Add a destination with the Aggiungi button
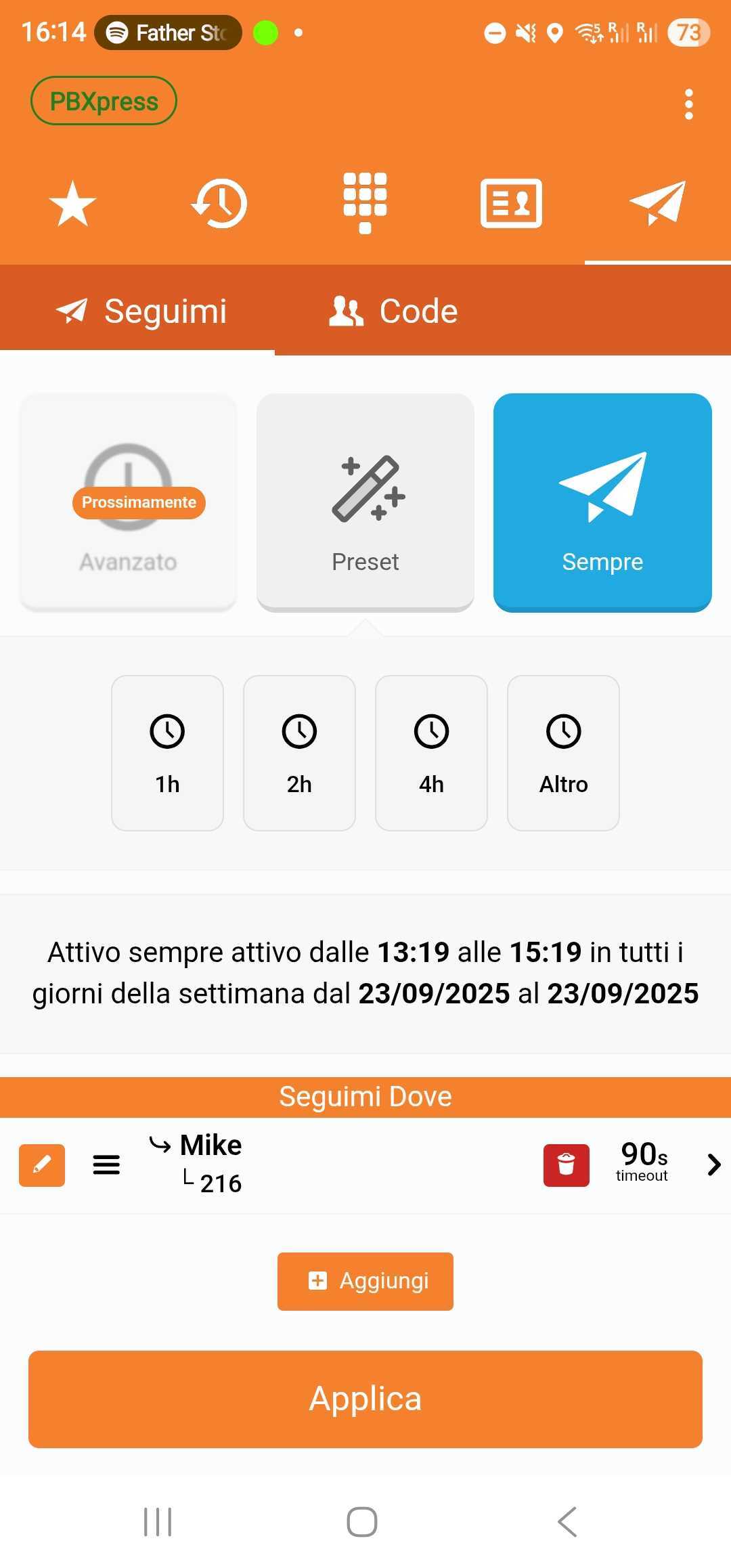 click(365, 1280)
